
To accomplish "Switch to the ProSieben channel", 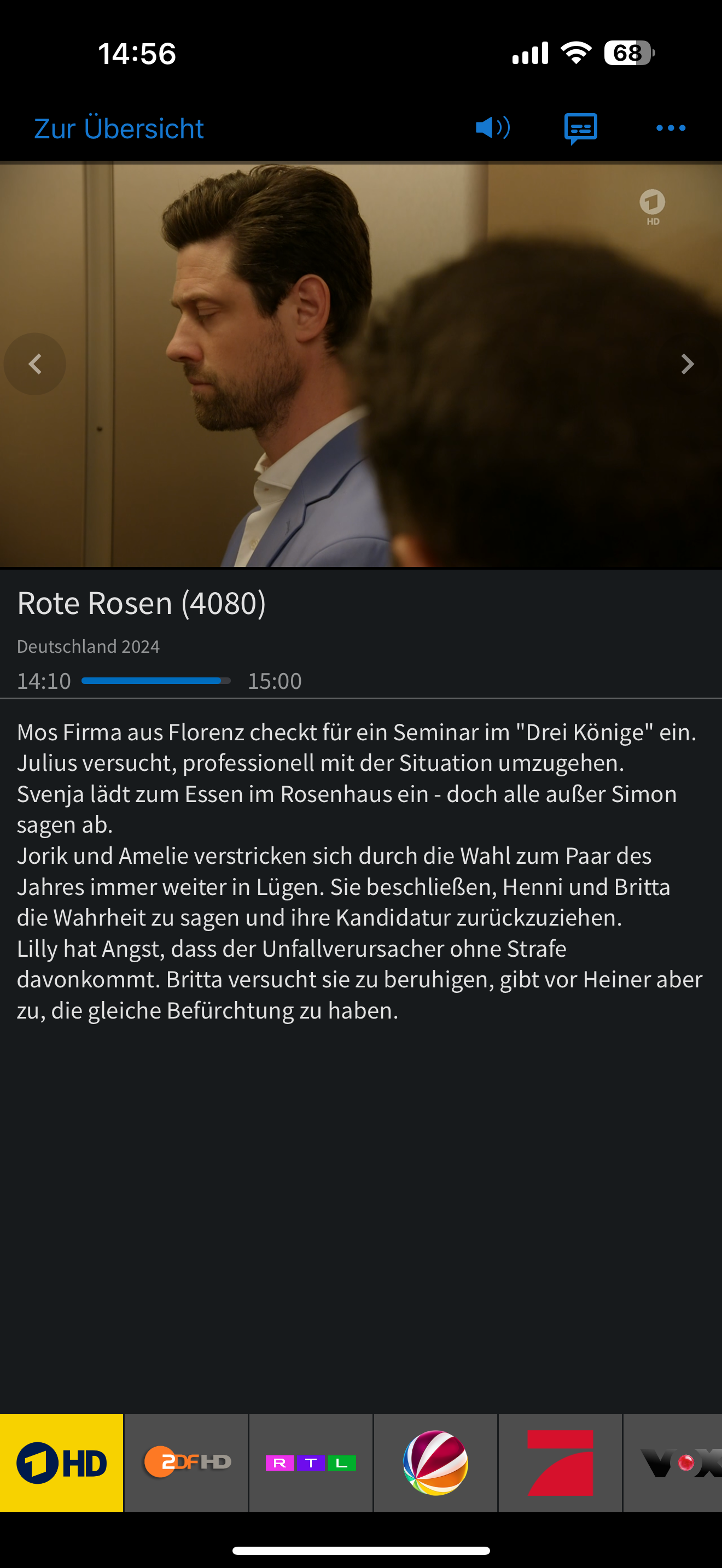I will [x=560, y=1462].
